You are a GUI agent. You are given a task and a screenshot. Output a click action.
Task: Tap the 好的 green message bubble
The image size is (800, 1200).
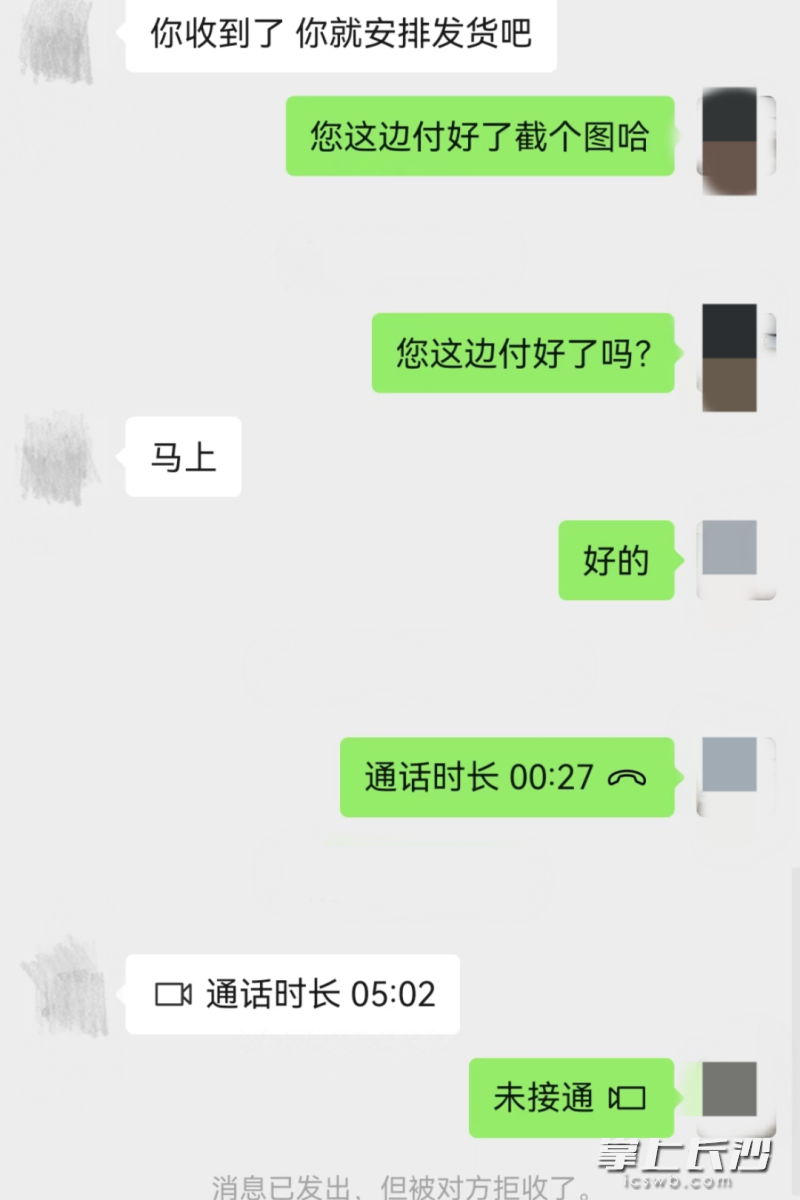point(615,560)
